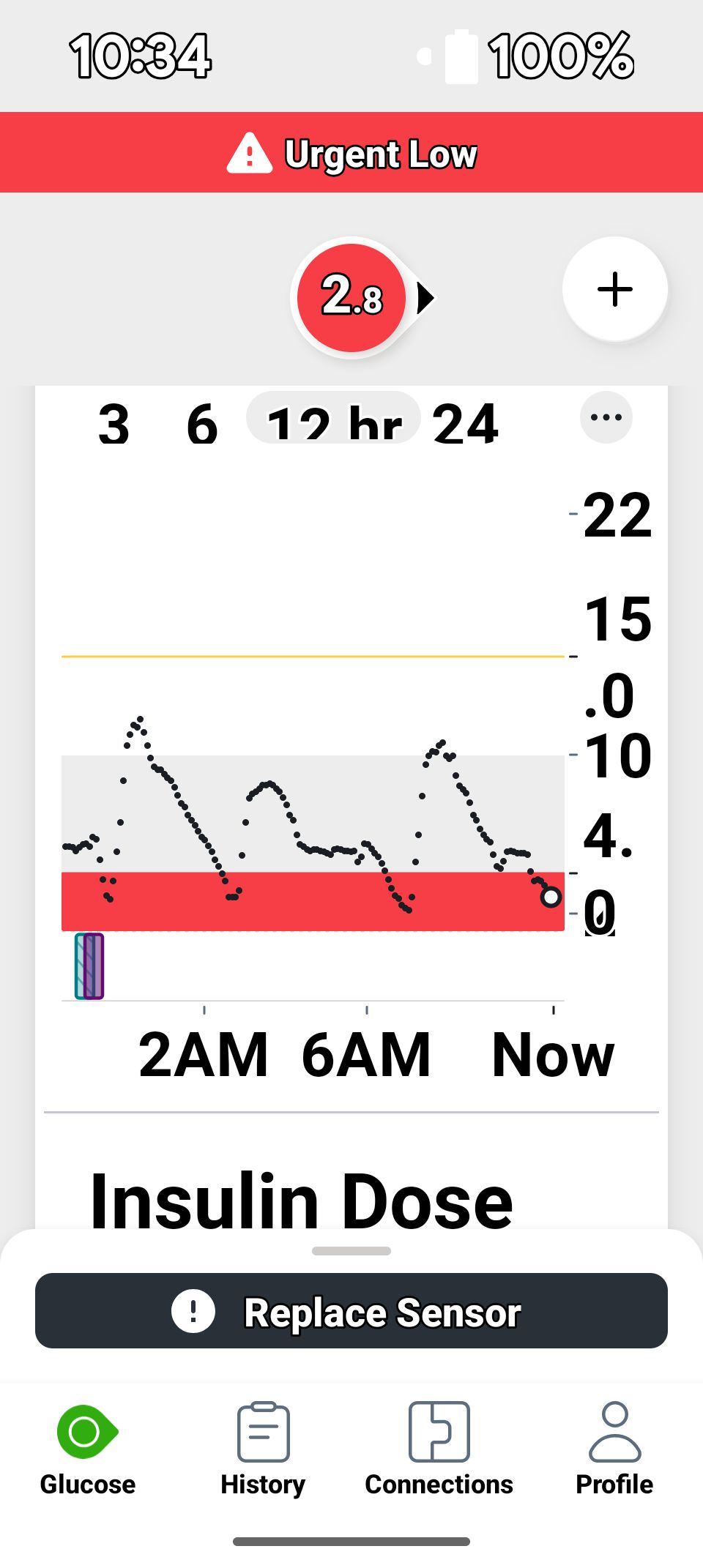Screen dimensions: 703x1568
Task: Open the graph's three-dot options menu
Action: click(606, 417)
